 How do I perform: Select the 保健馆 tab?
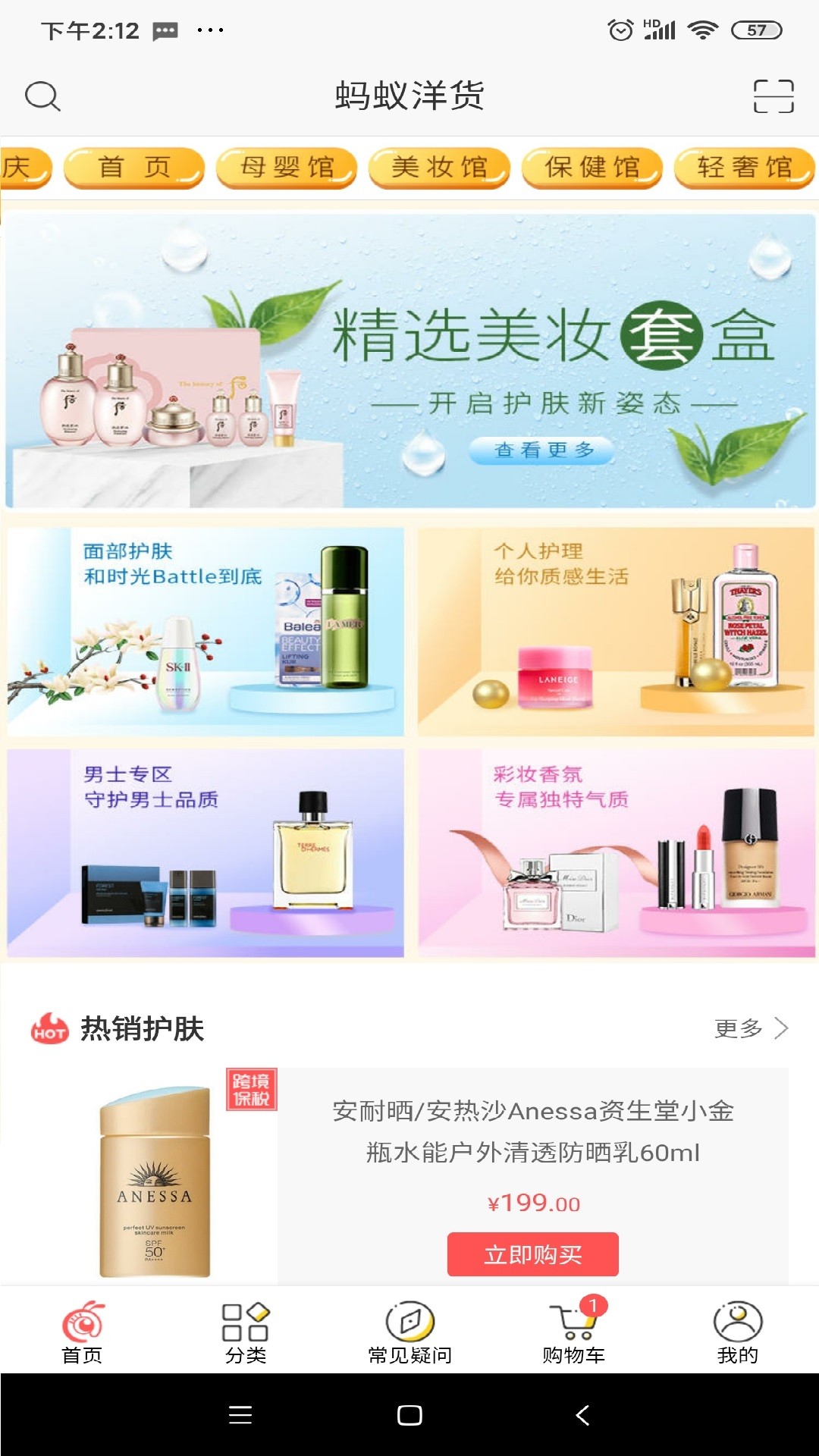tap(590, 168)
